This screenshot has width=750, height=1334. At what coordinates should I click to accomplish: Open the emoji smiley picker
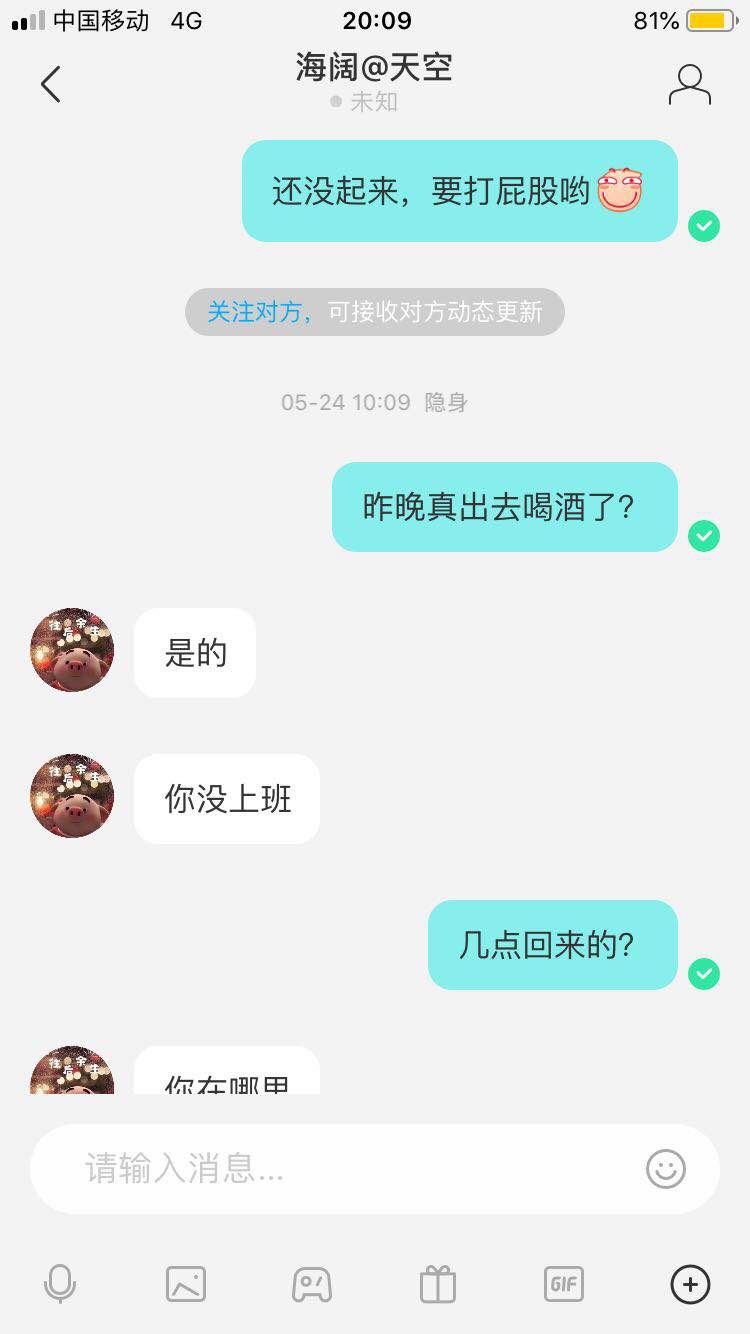(666, 1168)
